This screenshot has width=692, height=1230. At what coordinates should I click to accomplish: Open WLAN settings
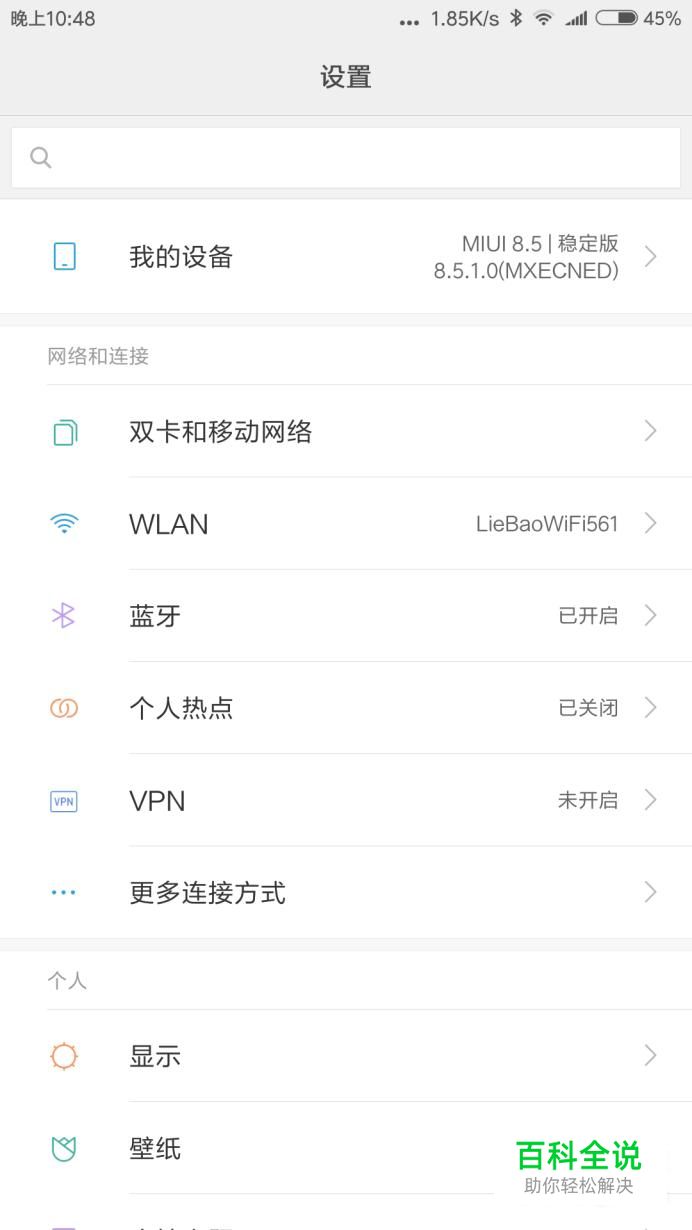click(346, 523)
